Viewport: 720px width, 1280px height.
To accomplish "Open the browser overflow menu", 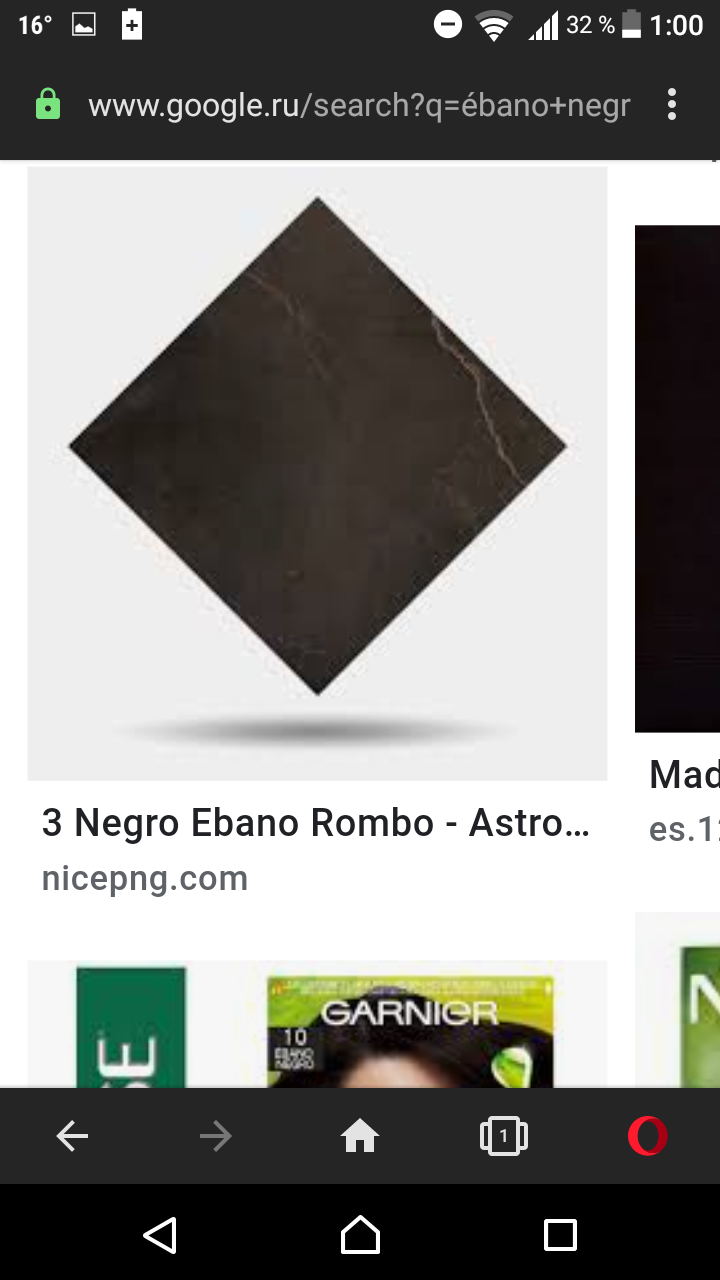I will click(672, 105).
